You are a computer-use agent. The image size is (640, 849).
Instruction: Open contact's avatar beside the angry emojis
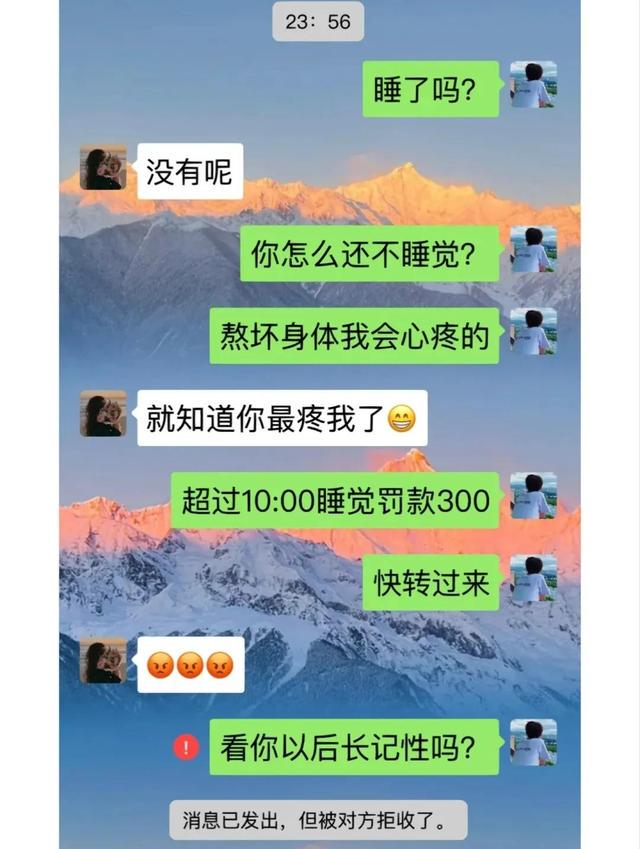[103, 660]
